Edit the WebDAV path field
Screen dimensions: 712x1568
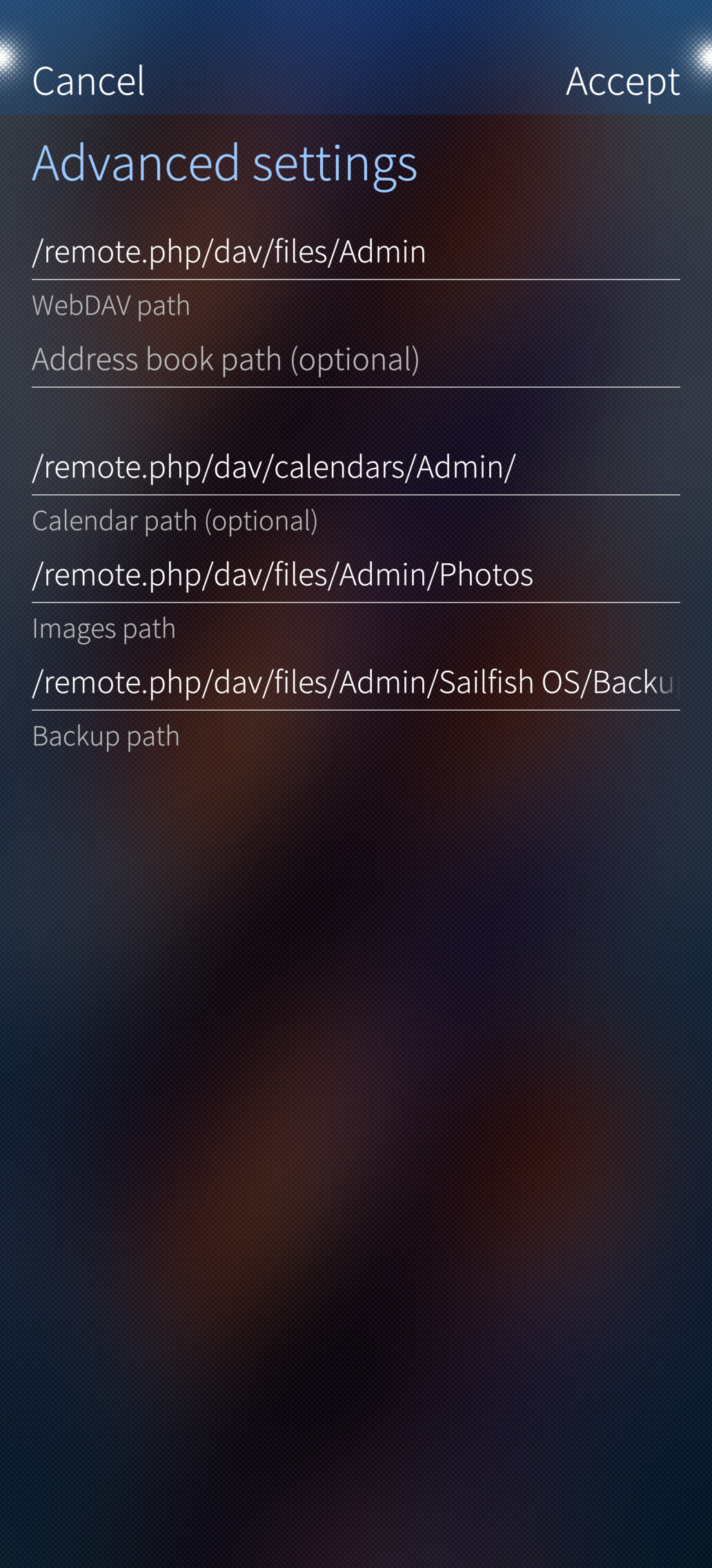coord(356,252)
